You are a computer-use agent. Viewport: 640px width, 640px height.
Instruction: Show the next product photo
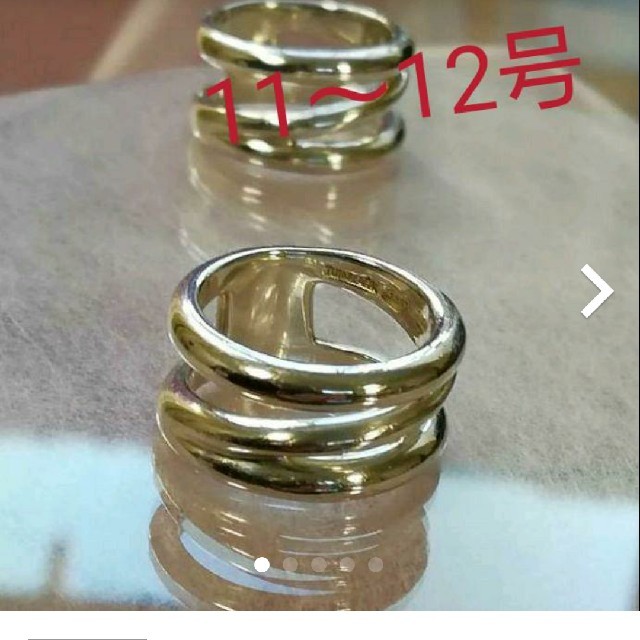click(x=597, y=293)
